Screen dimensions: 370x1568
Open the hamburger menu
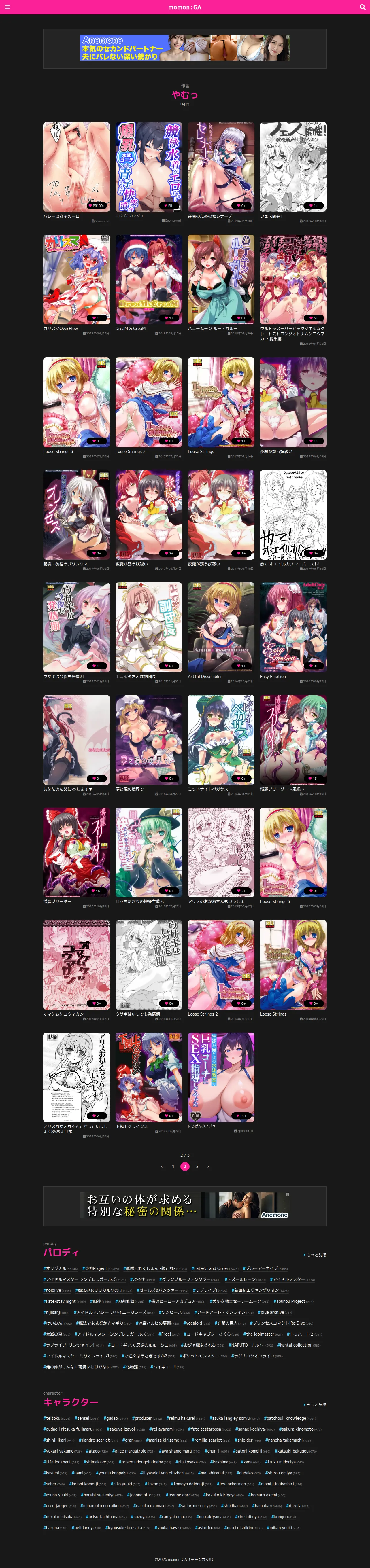tap(7, 7)
